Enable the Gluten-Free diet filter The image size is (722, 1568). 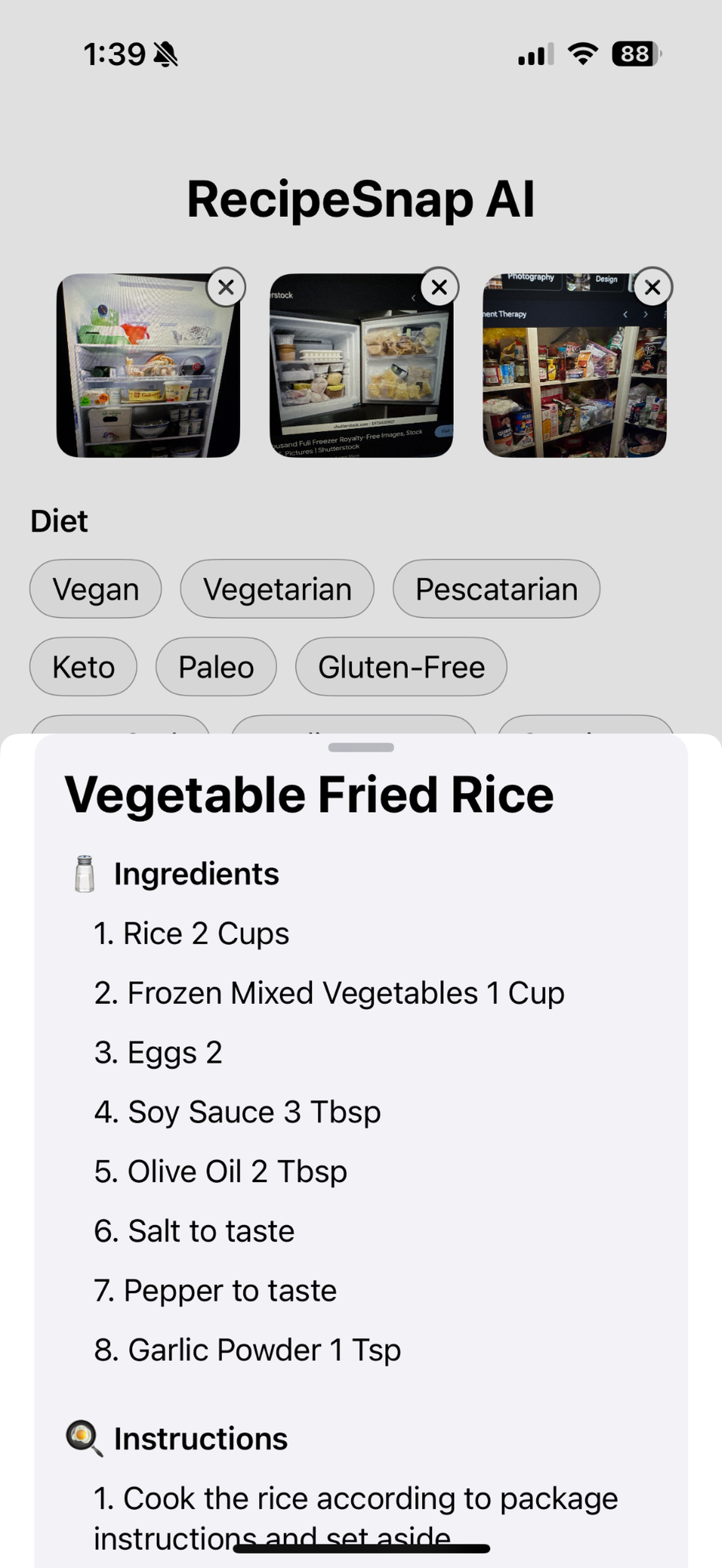coord(401,667)
